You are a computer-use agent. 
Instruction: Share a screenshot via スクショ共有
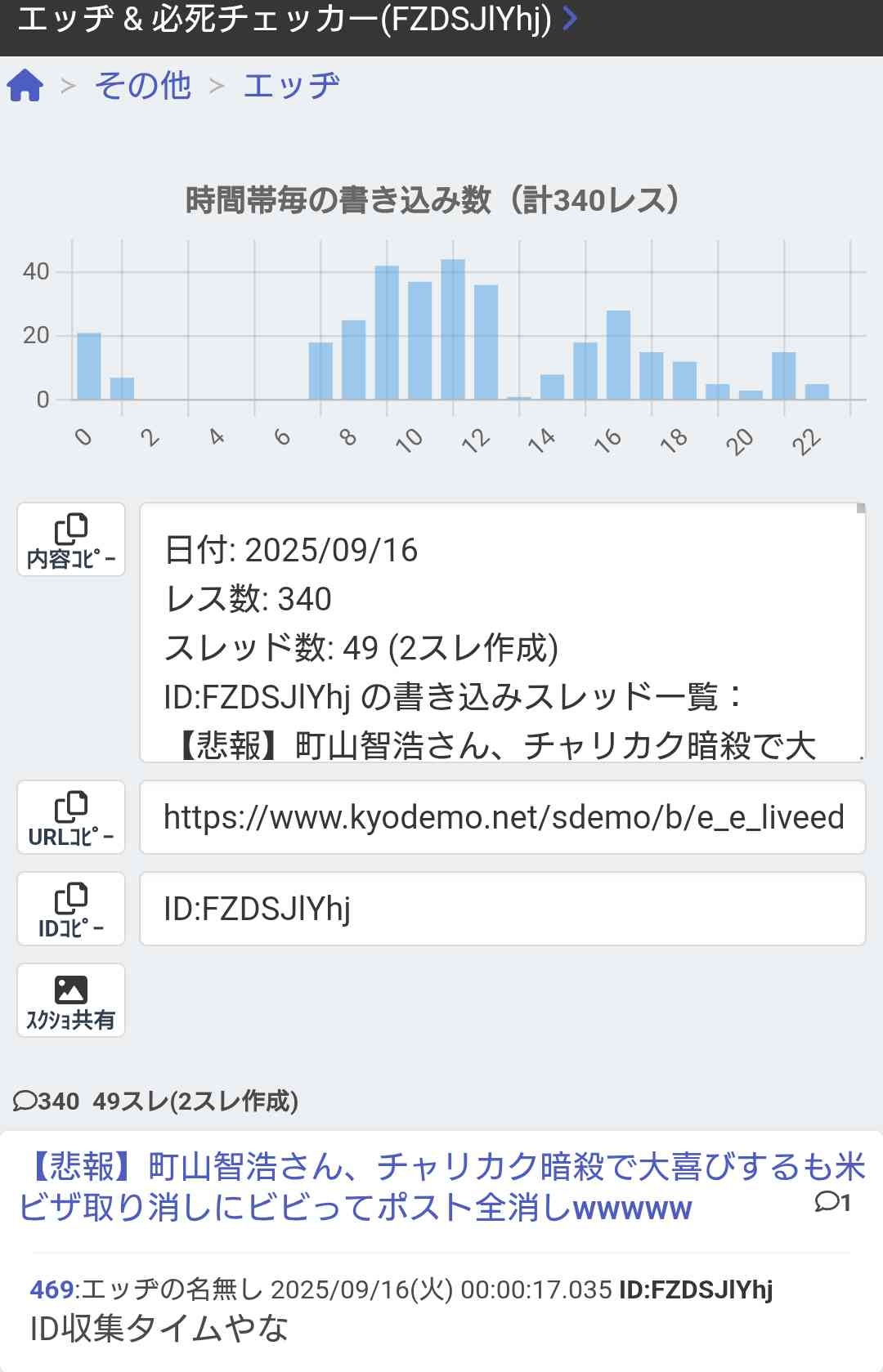pos(71,1000)
